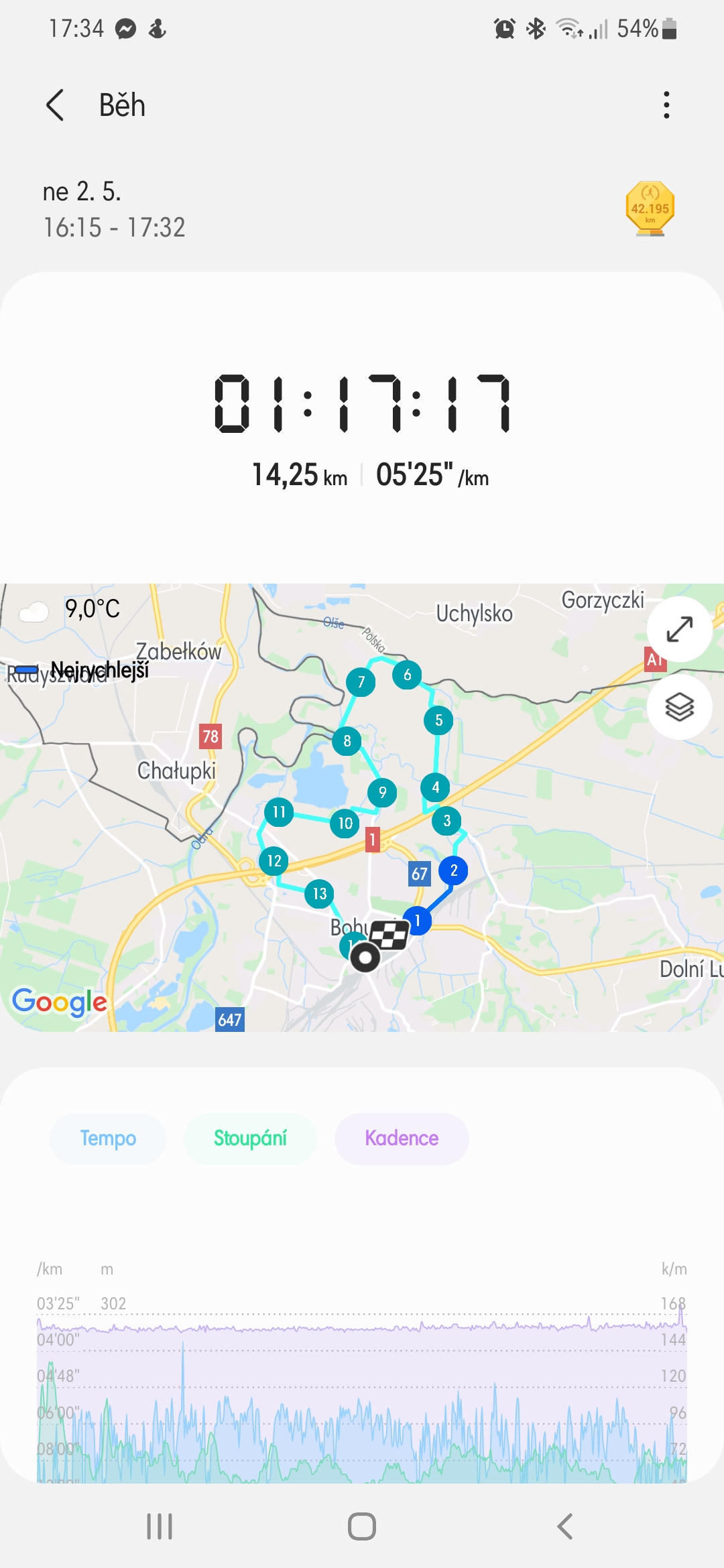The height and width of the screenshot is (1568, 724).
Task: Tap the 42.195 km badge
Action: [x=650, y=209]
